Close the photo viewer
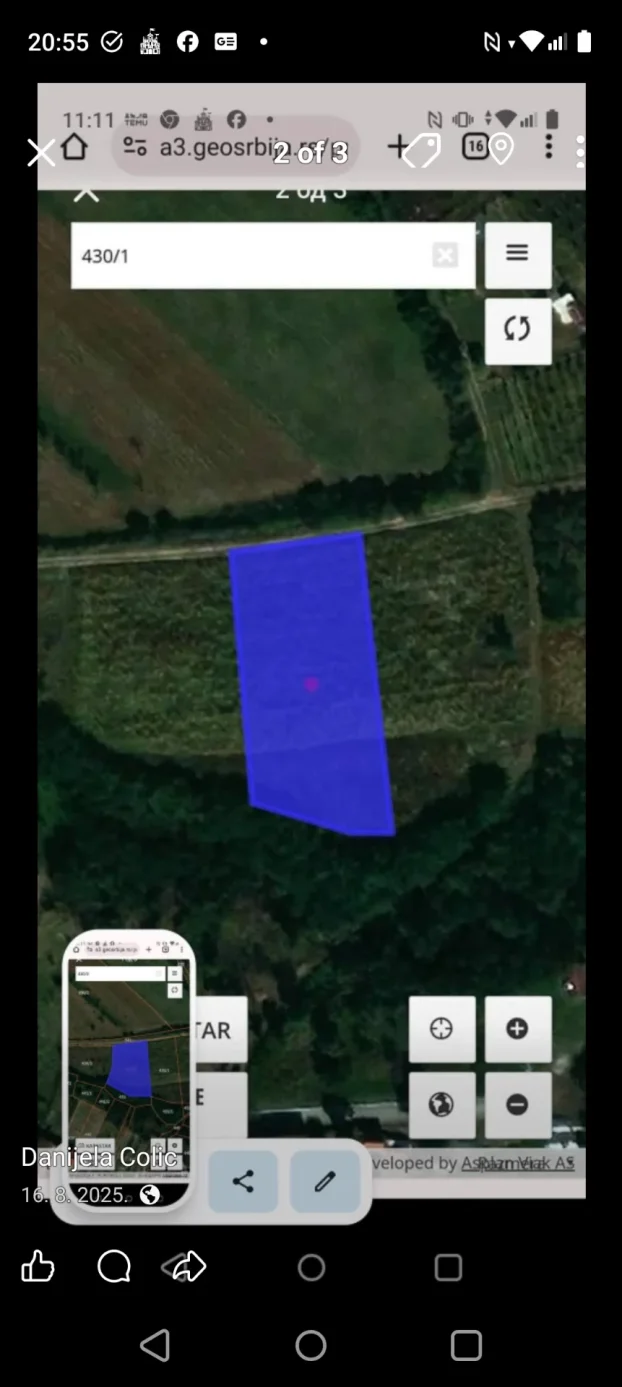622x1387 pixels. [41, 153]
